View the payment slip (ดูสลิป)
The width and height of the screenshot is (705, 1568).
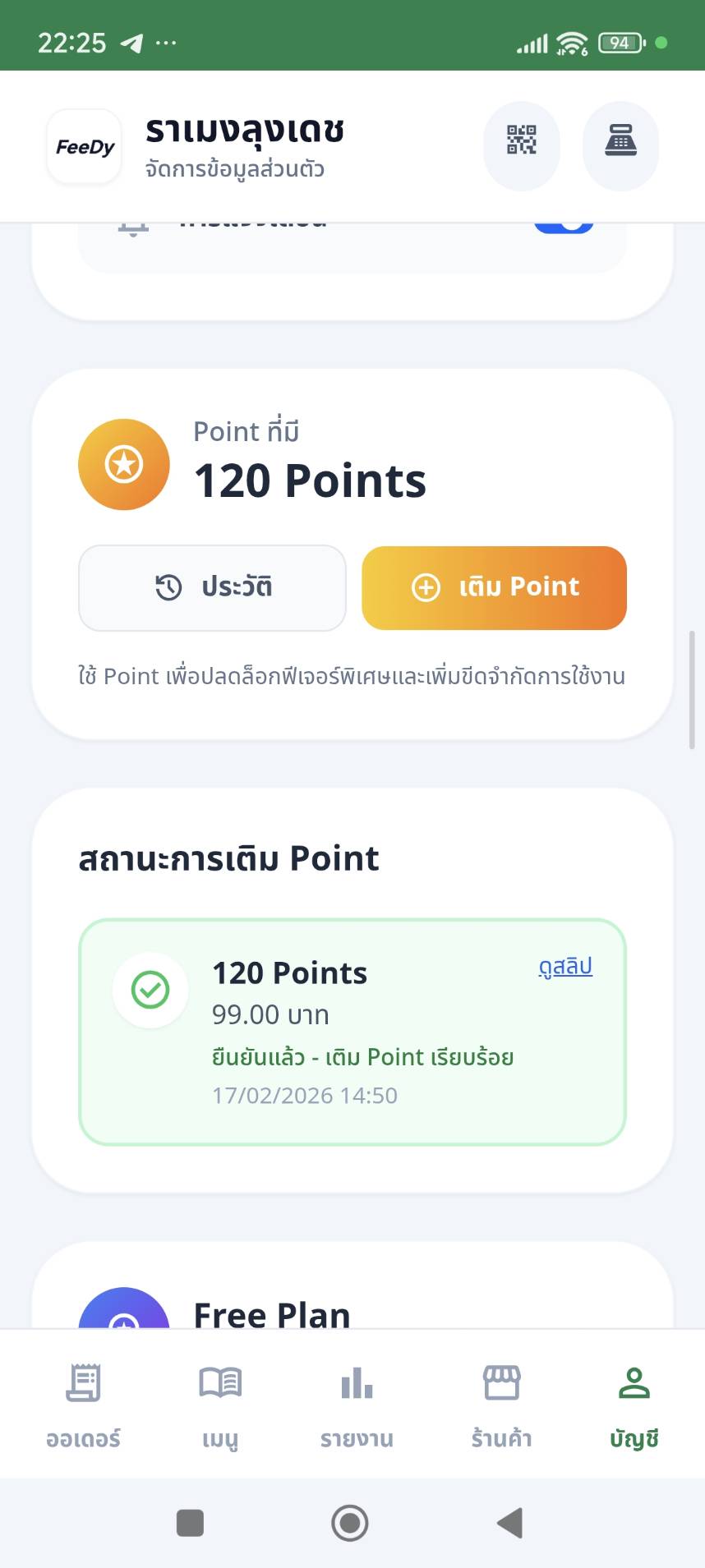tap(565, 966)
